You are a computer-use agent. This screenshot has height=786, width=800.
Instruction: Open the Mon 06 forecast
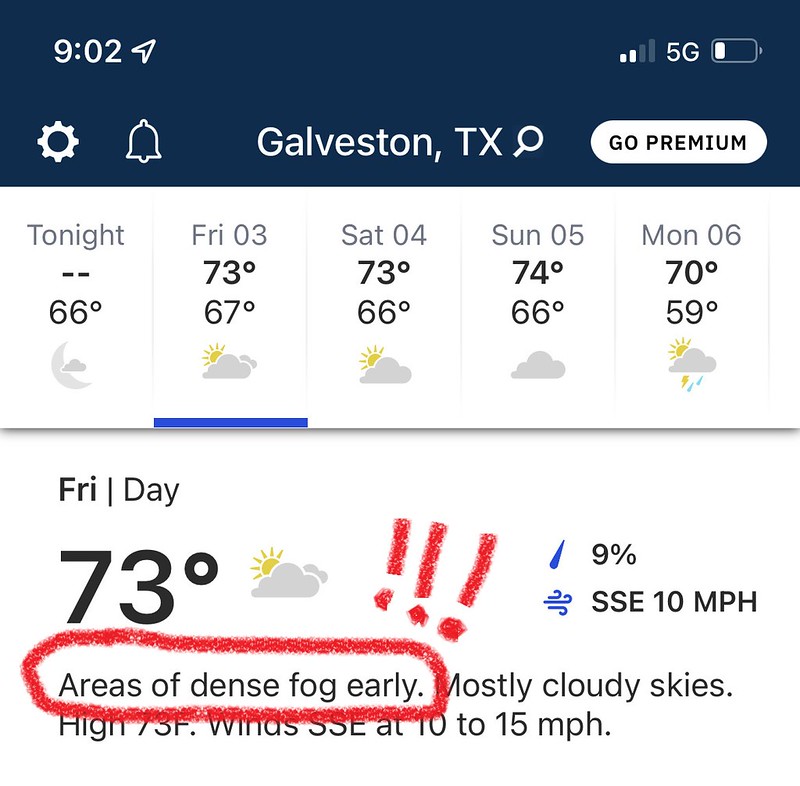coord(691,305)
